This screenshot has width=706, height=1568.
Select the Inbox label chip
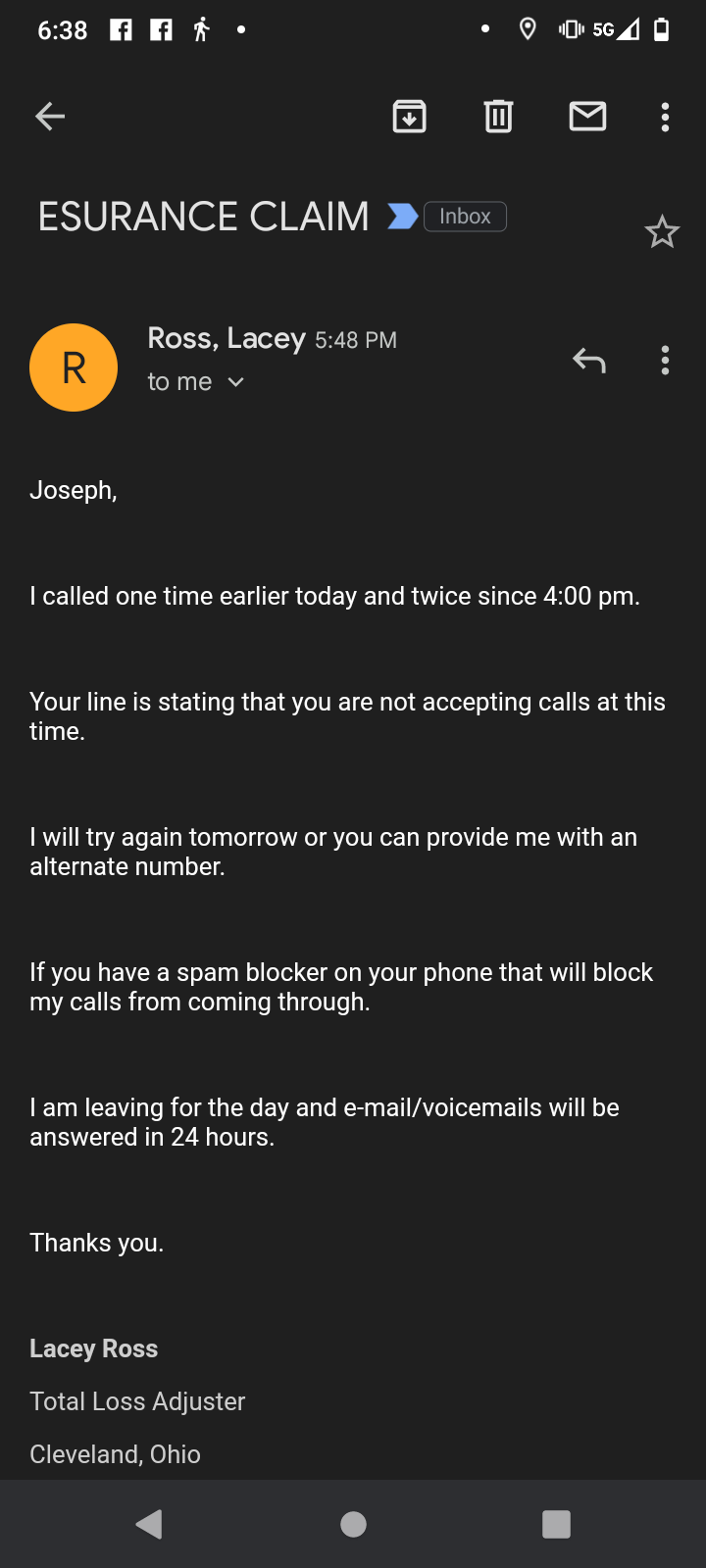tap(465, 216)
